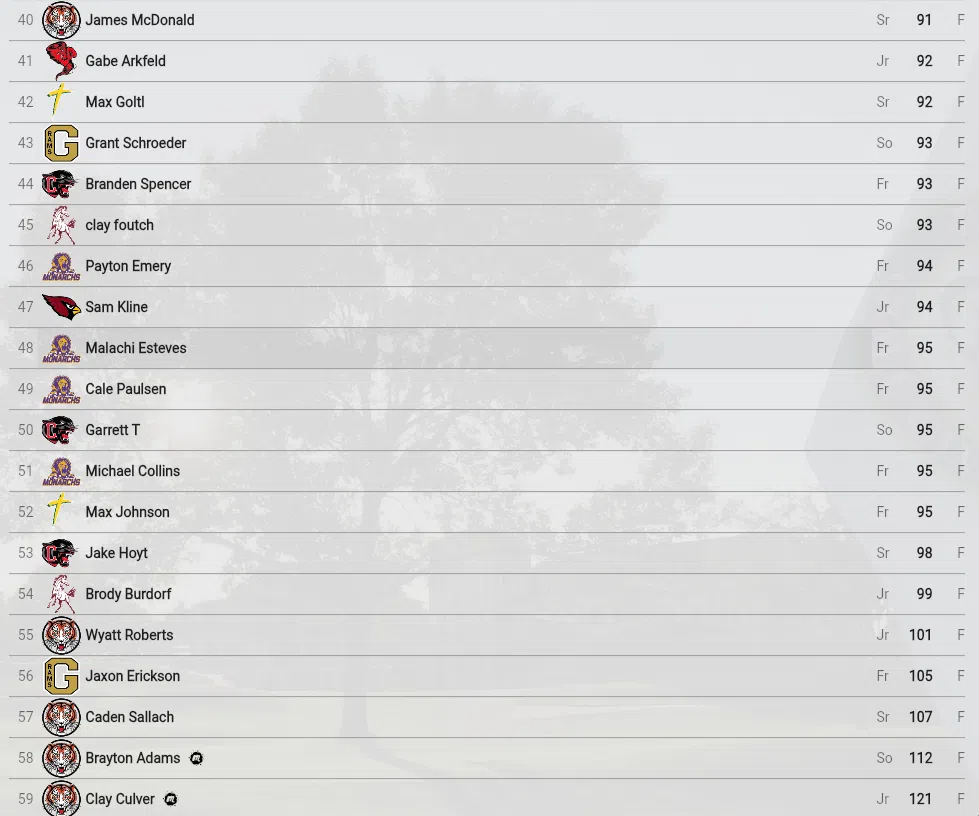
Task: View Malachi Esteves's details
Action: pyautogui.click(x=136, y=348)
